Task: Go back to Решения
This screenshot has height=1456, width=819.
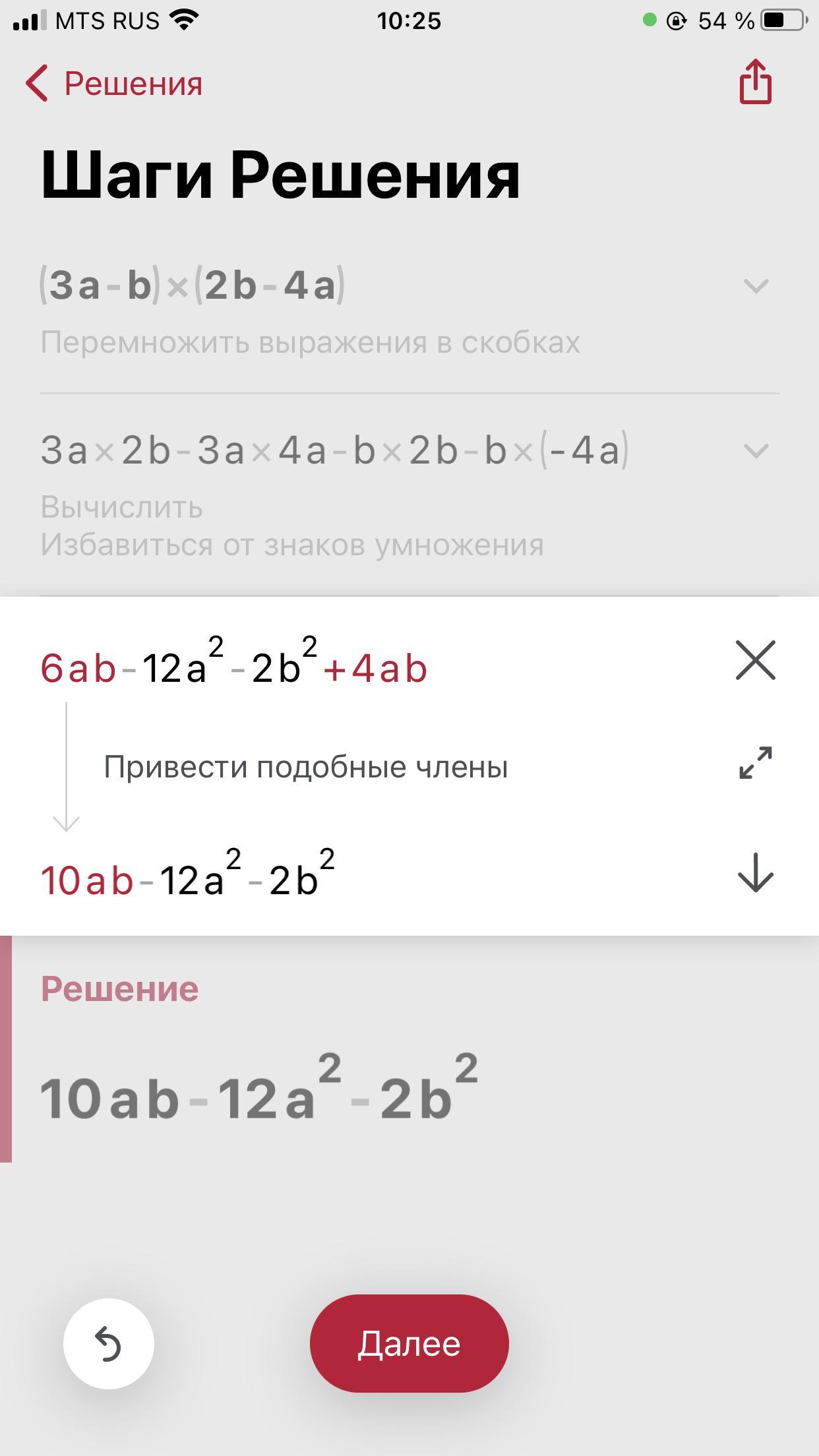Action: pos(113,84)
